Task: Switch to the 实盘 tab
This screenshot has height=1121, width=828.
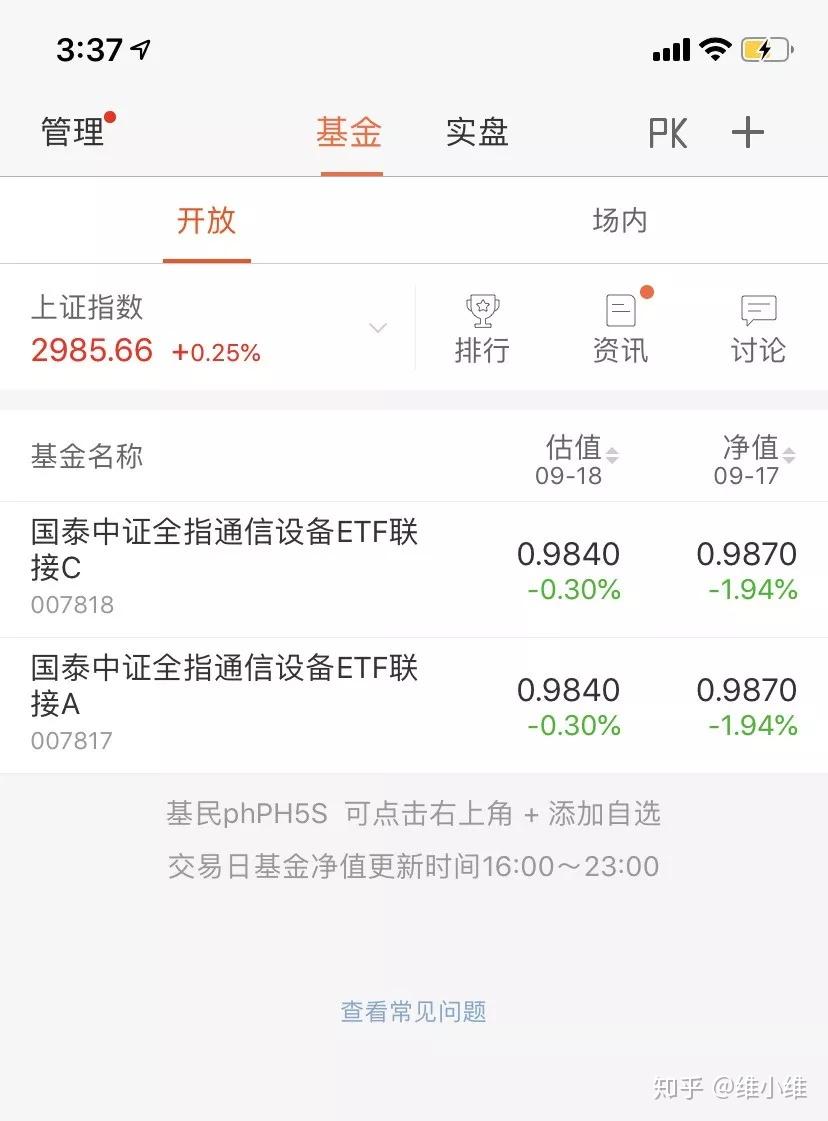Action: tap(477, 131)
